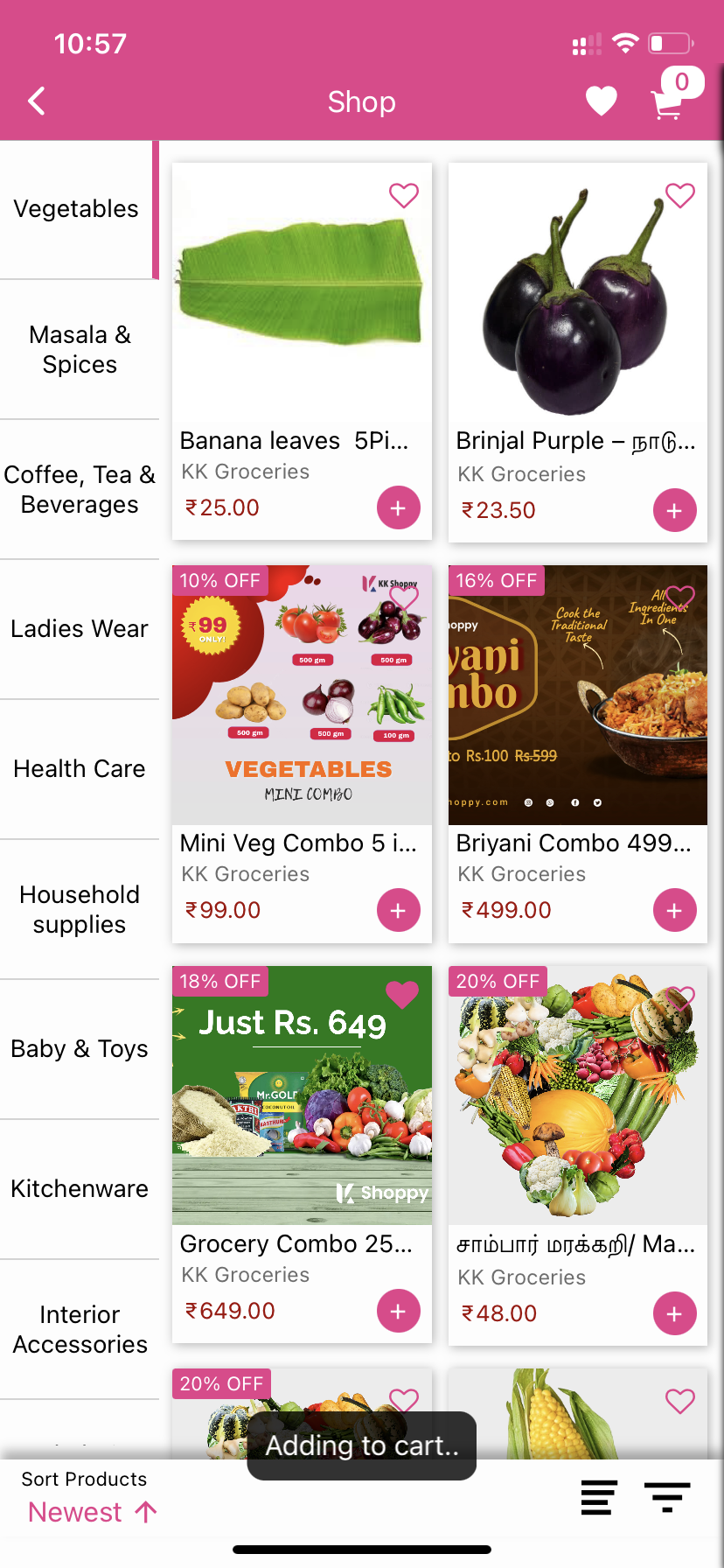Add Banana leaves to cart
Screen dimensions: 724x1568
(x=398, y=508)
